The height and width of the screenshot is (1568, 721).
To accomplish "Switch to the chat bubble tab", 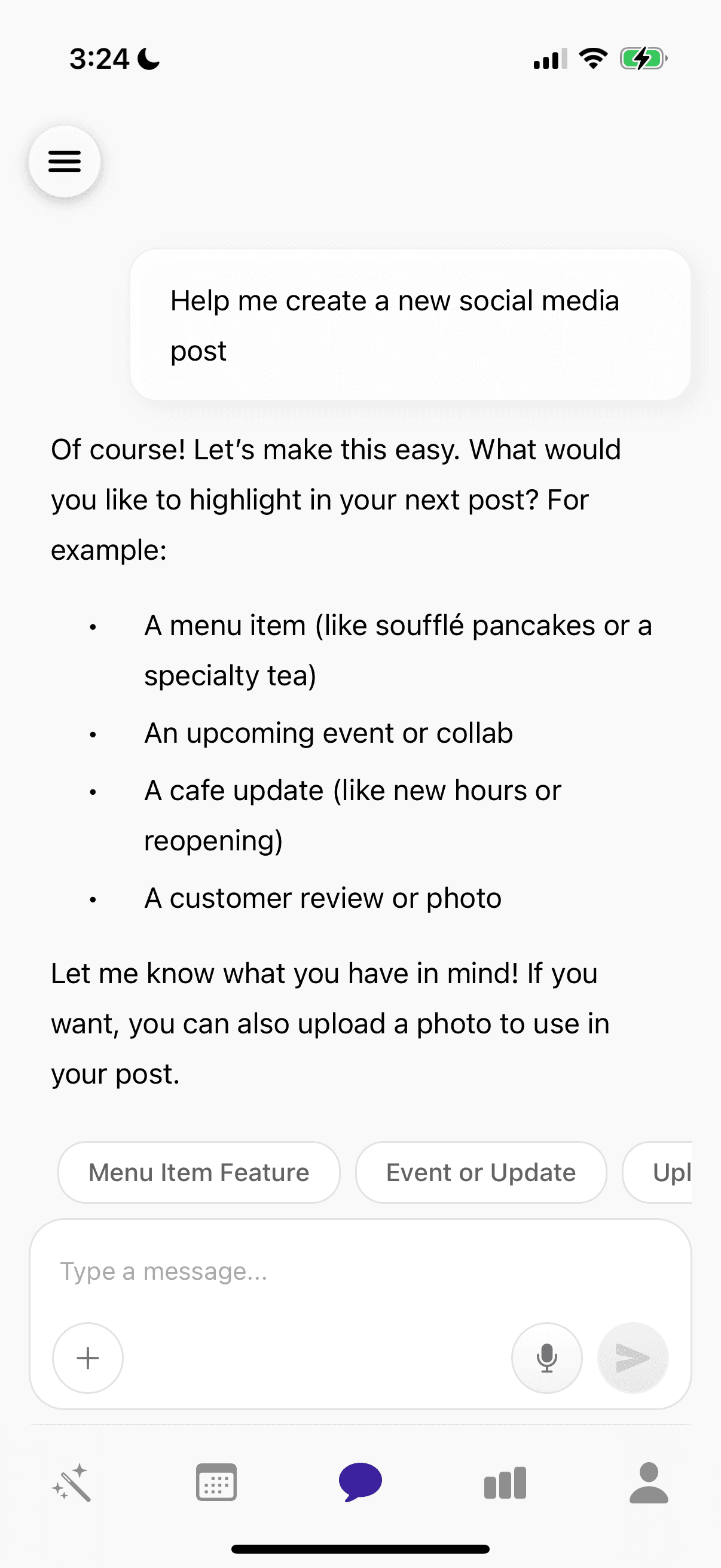I will pos(360,1482).
